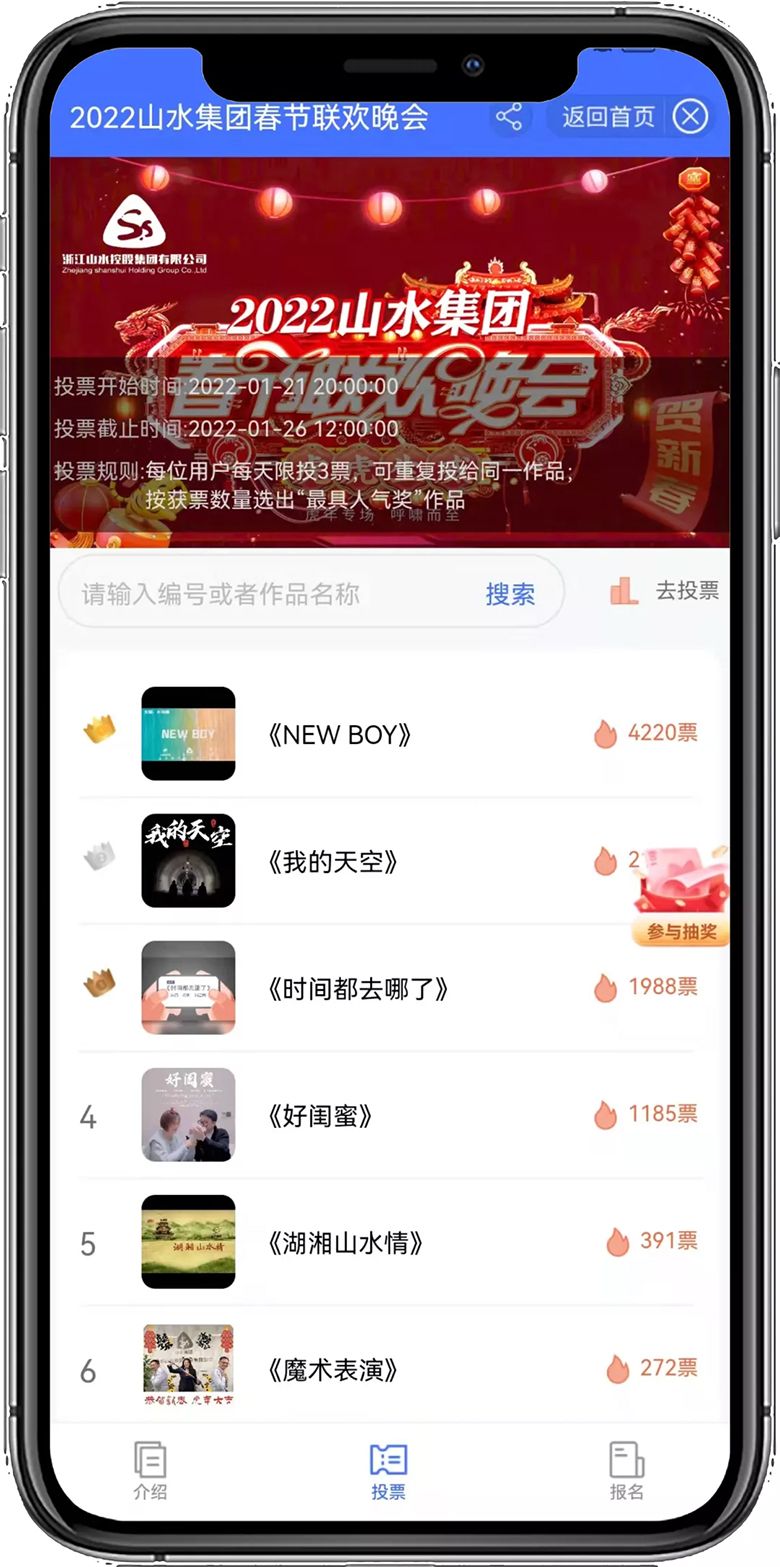Share the voting page
The image size is (780, 1567).
point(510,117)
